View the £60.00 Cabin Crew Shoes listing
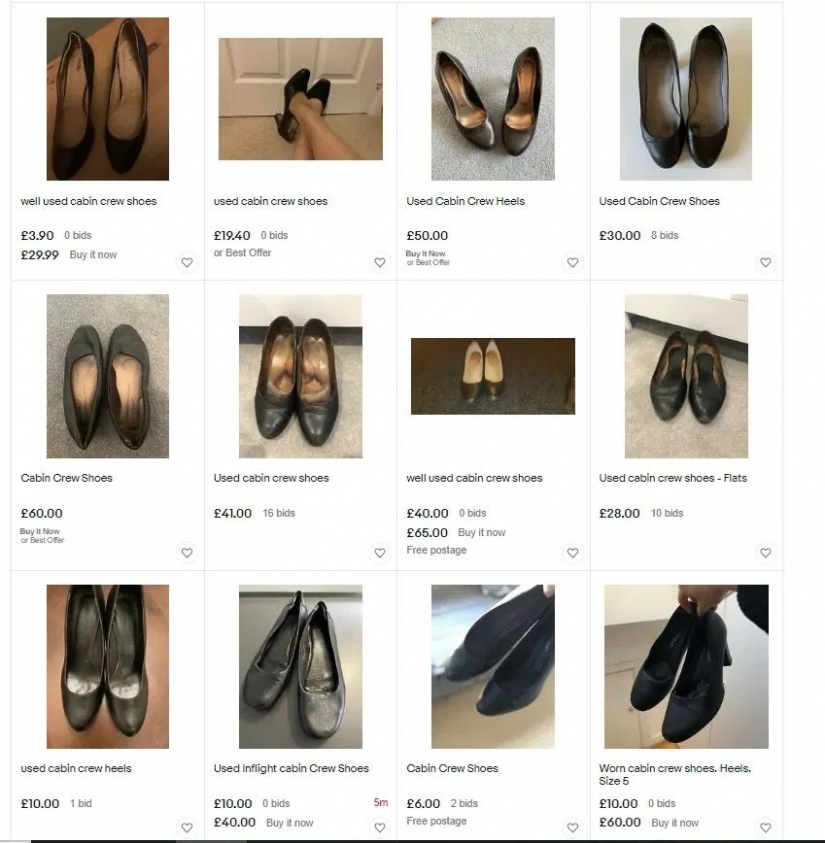This screenshot has height=843, width=825. (x=66, y=478)
